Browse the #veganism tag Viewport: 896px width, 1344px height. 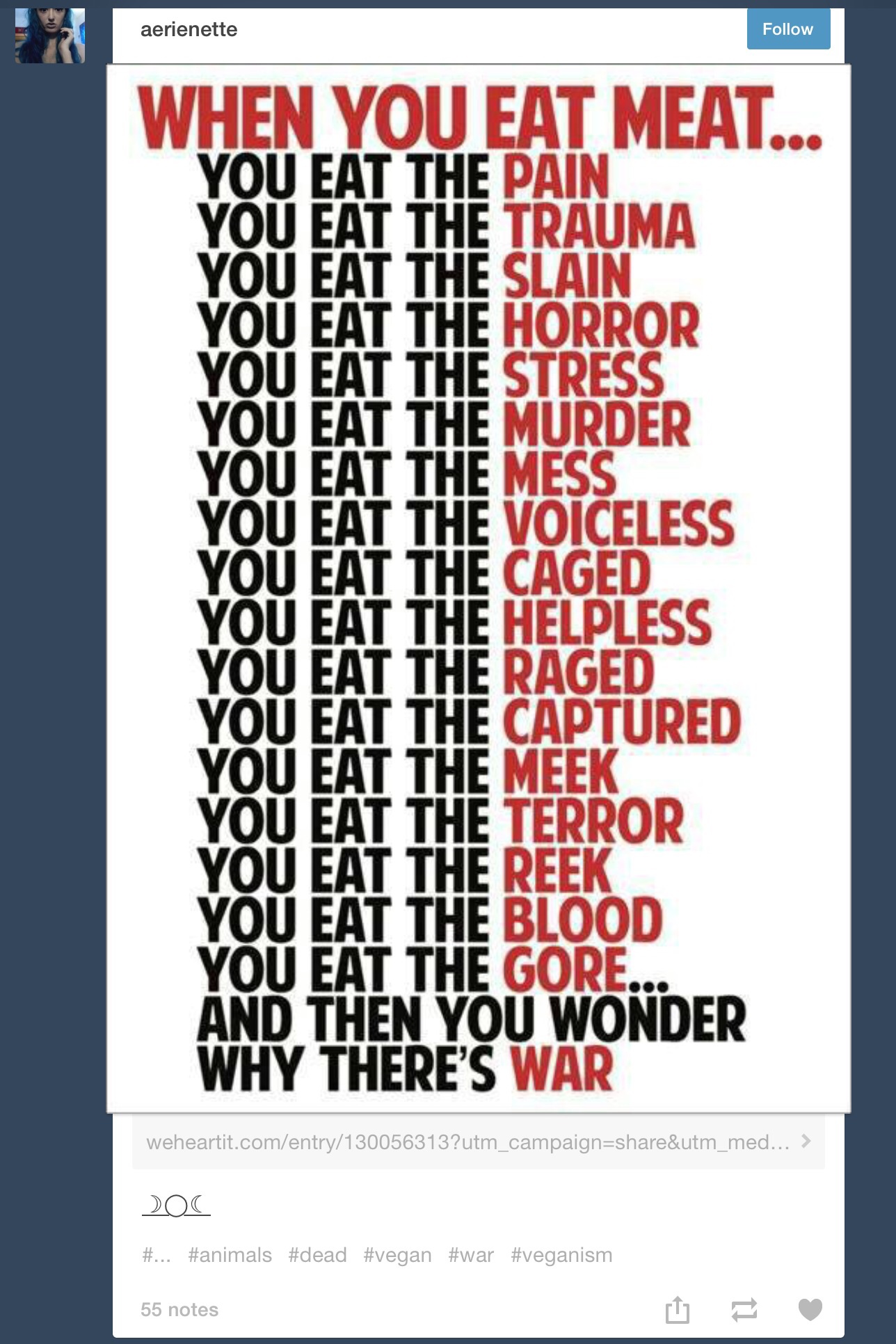click(x=561, y=1255)
